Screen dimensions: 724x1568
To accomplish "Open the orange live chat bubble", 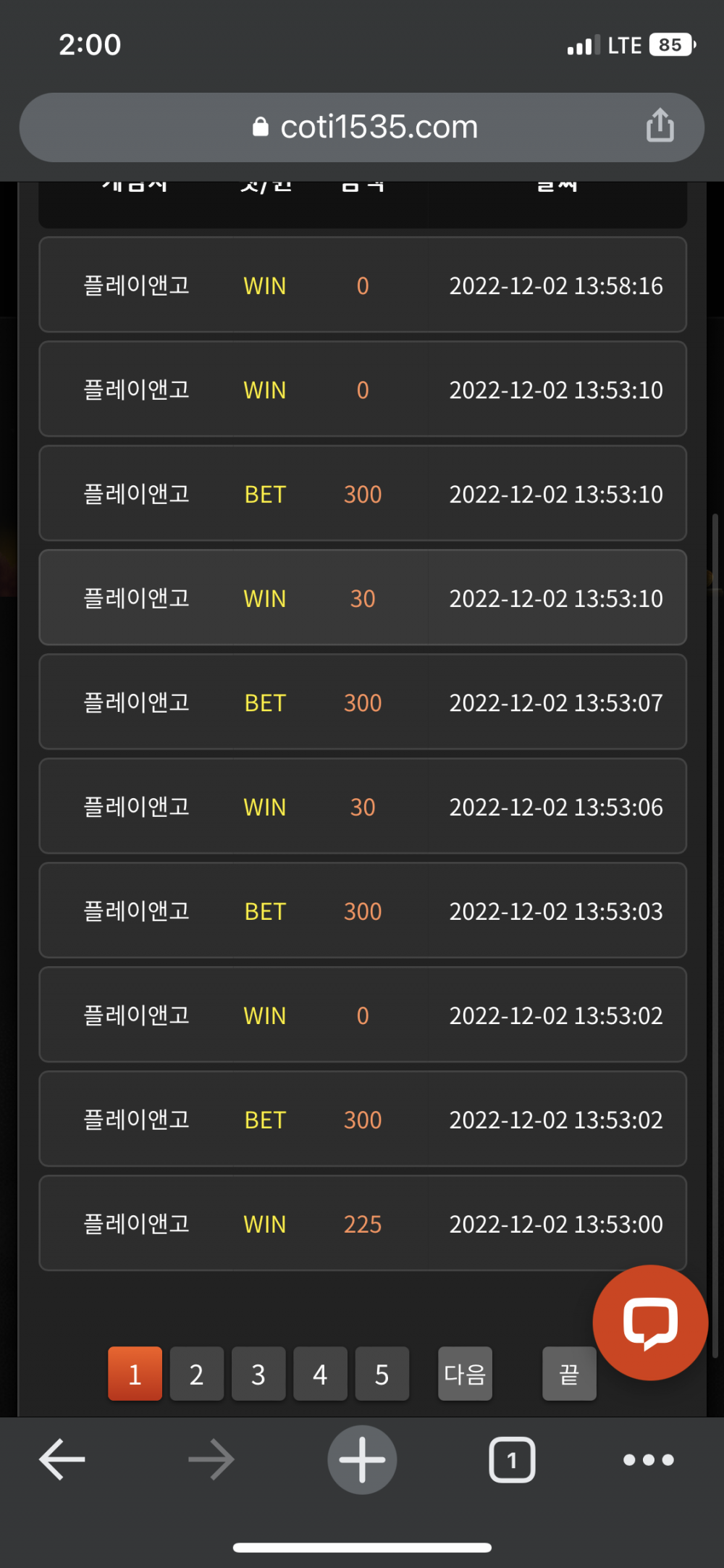I will click(650, 1322).
